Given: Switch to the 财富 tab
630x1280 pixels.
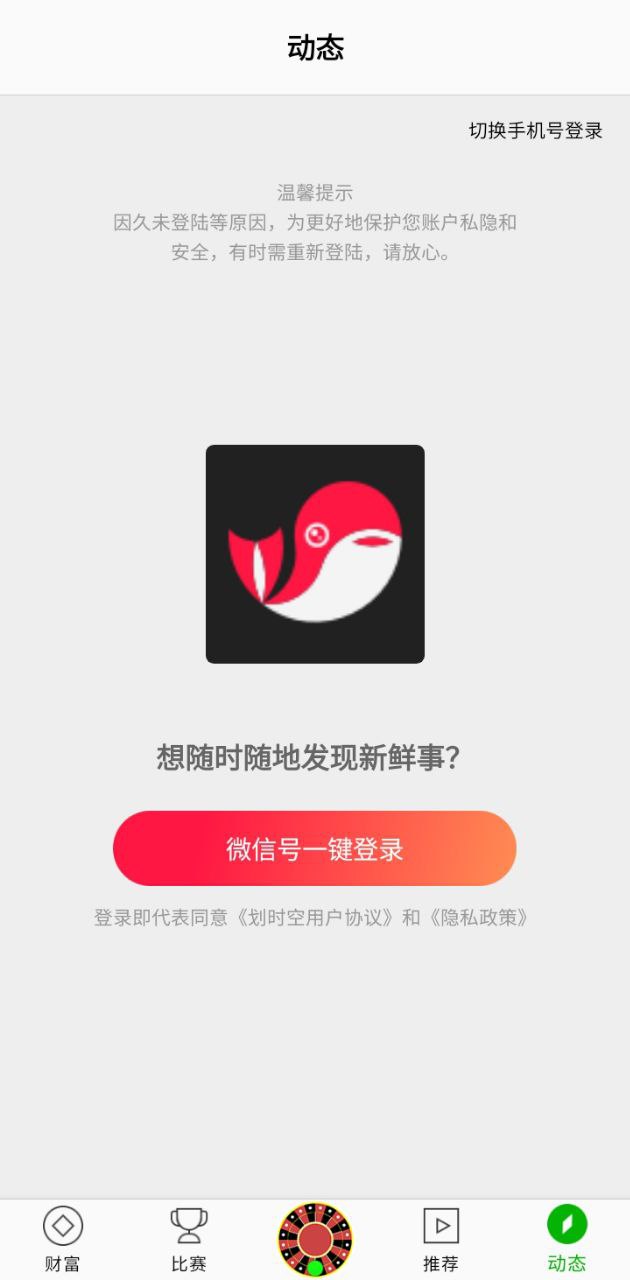Looking at the screenshot, I should 62,1239.
